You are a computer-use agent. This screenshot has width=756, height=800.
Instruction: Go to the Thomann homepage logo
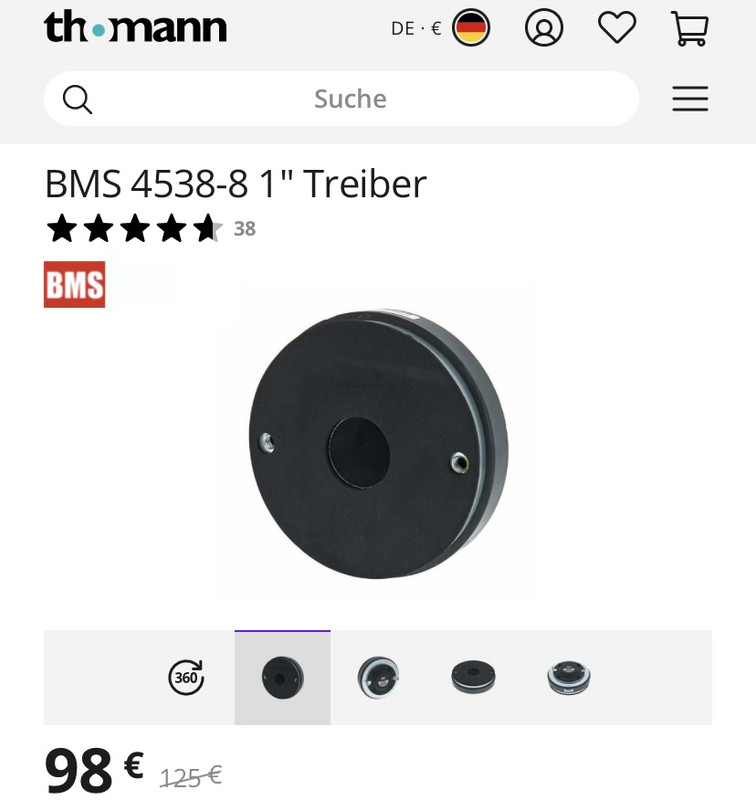tap(135, 27)
